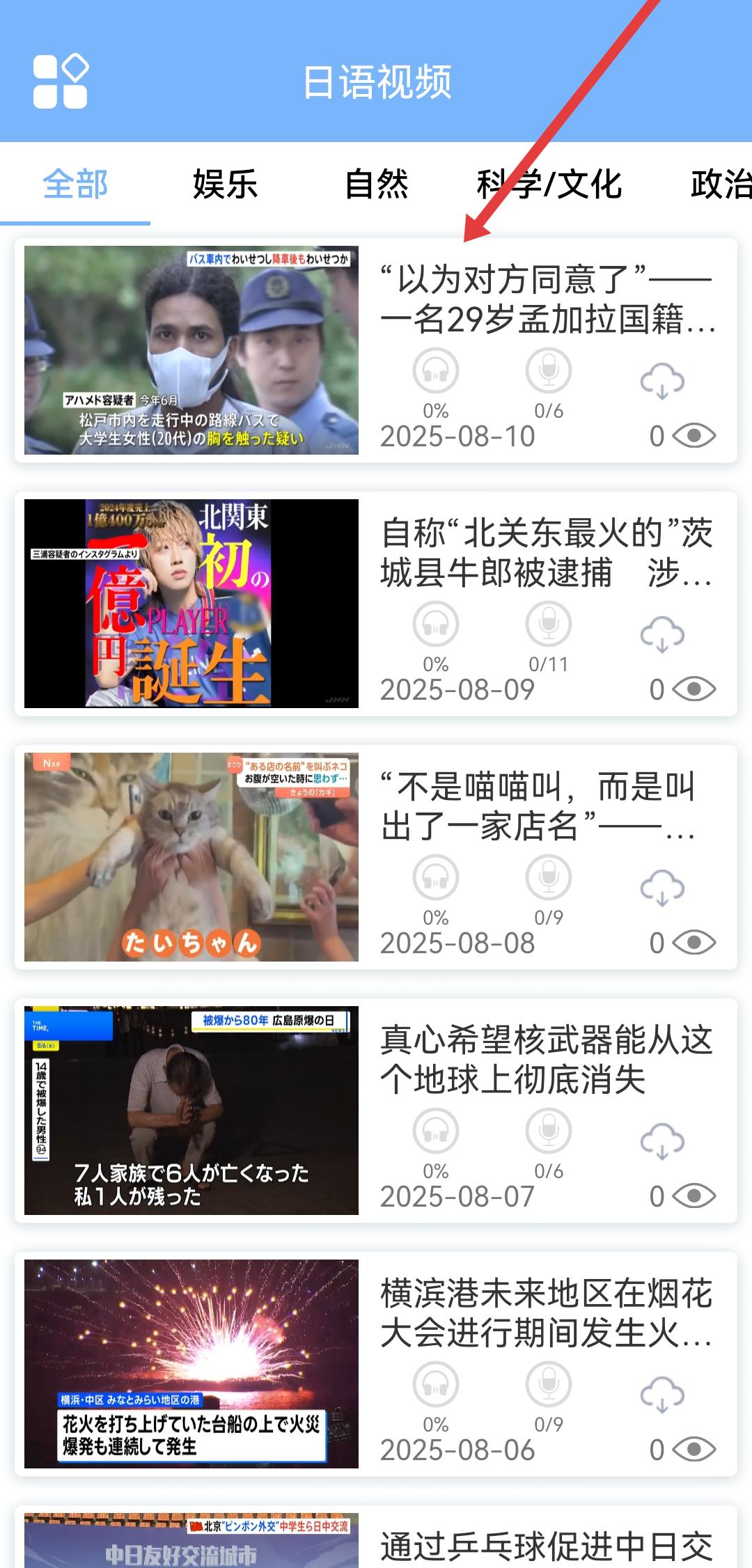Open the 政治 tab
Viewport: 752px width, 1568px height.
(x=720, y=185)
